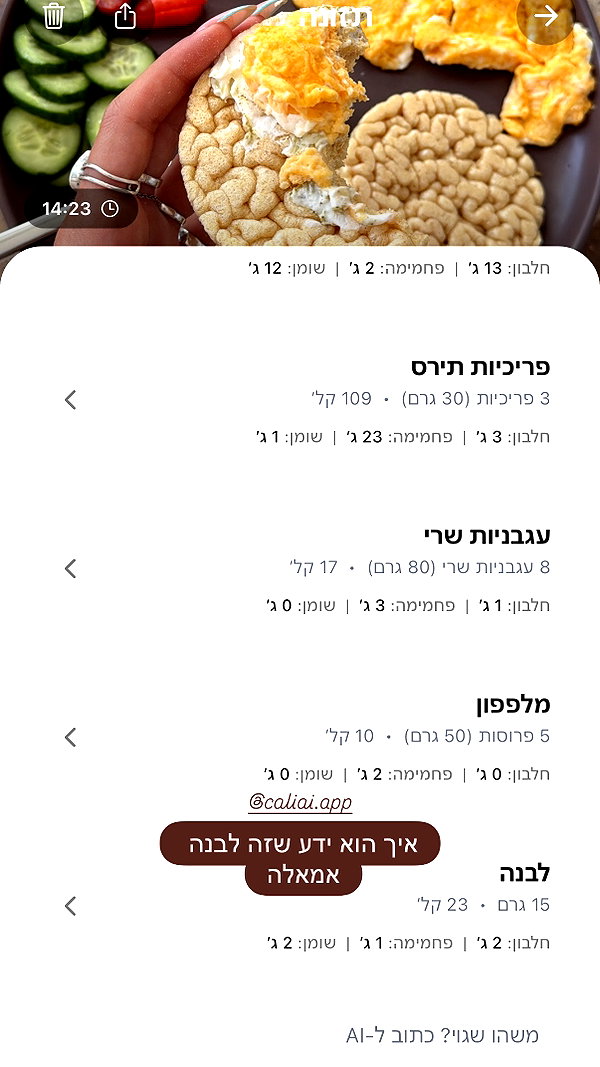Open the לבנה food item

pos(306,906)
